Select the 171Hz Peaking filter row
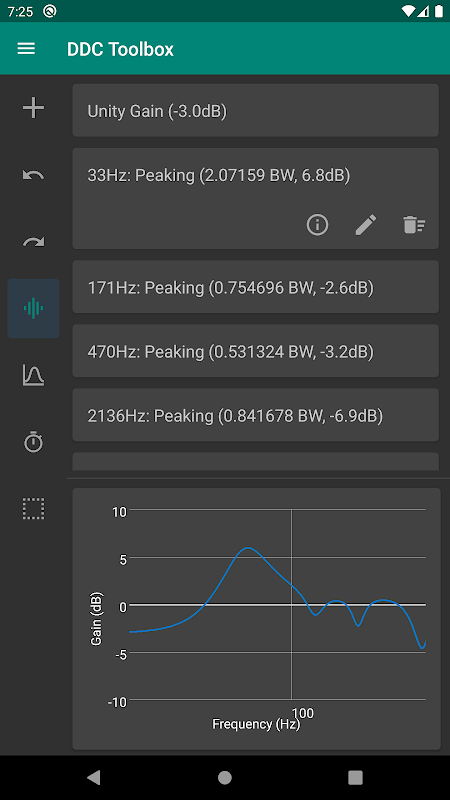The height and width of the screenshot is (800, 450). click(256, 287)
